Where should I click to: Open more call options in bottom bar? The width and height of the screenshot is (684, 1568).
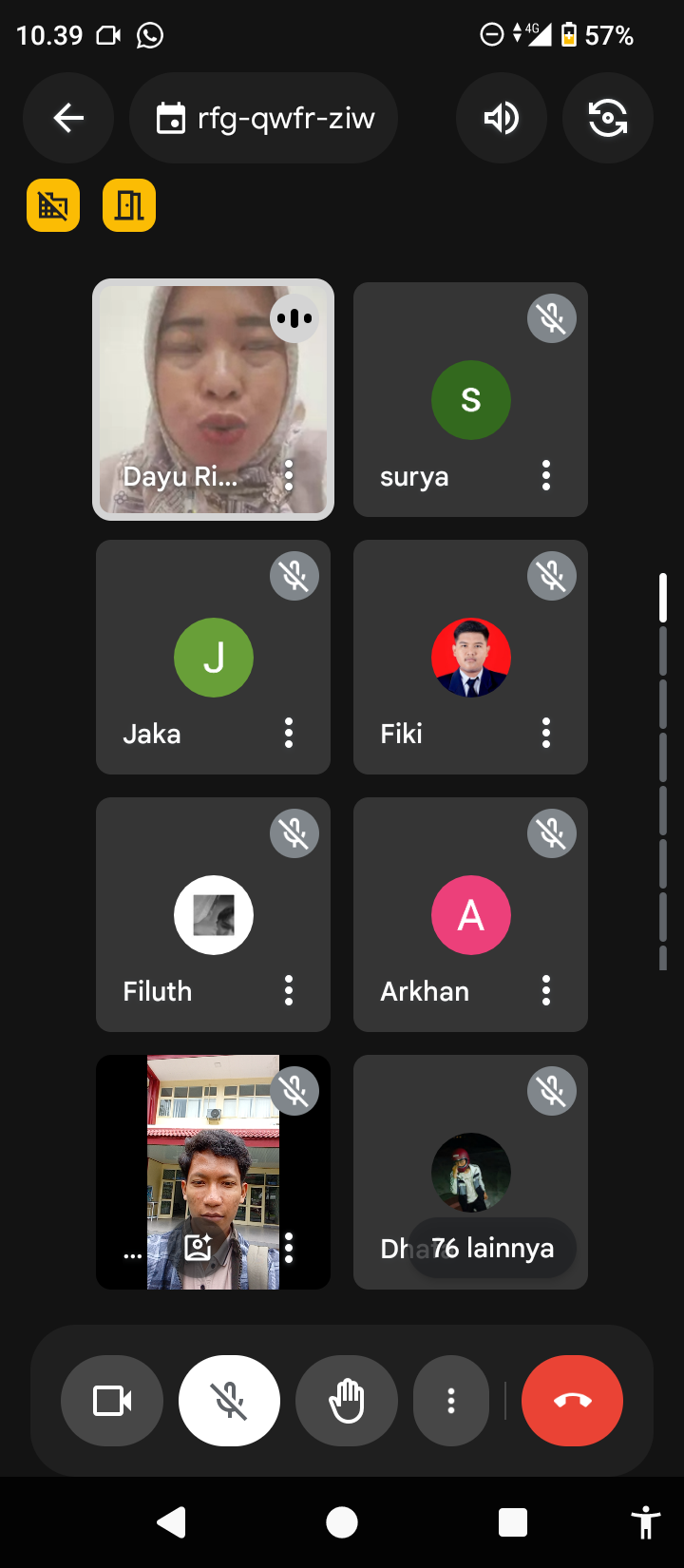point(451,1401)
